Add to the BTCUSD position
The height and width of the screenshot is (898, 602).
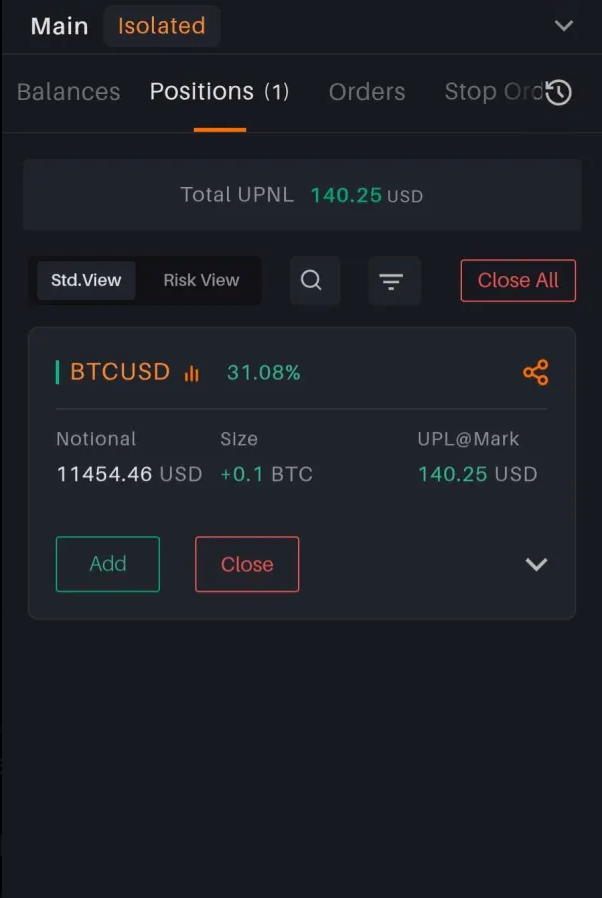tap(108, 564)
